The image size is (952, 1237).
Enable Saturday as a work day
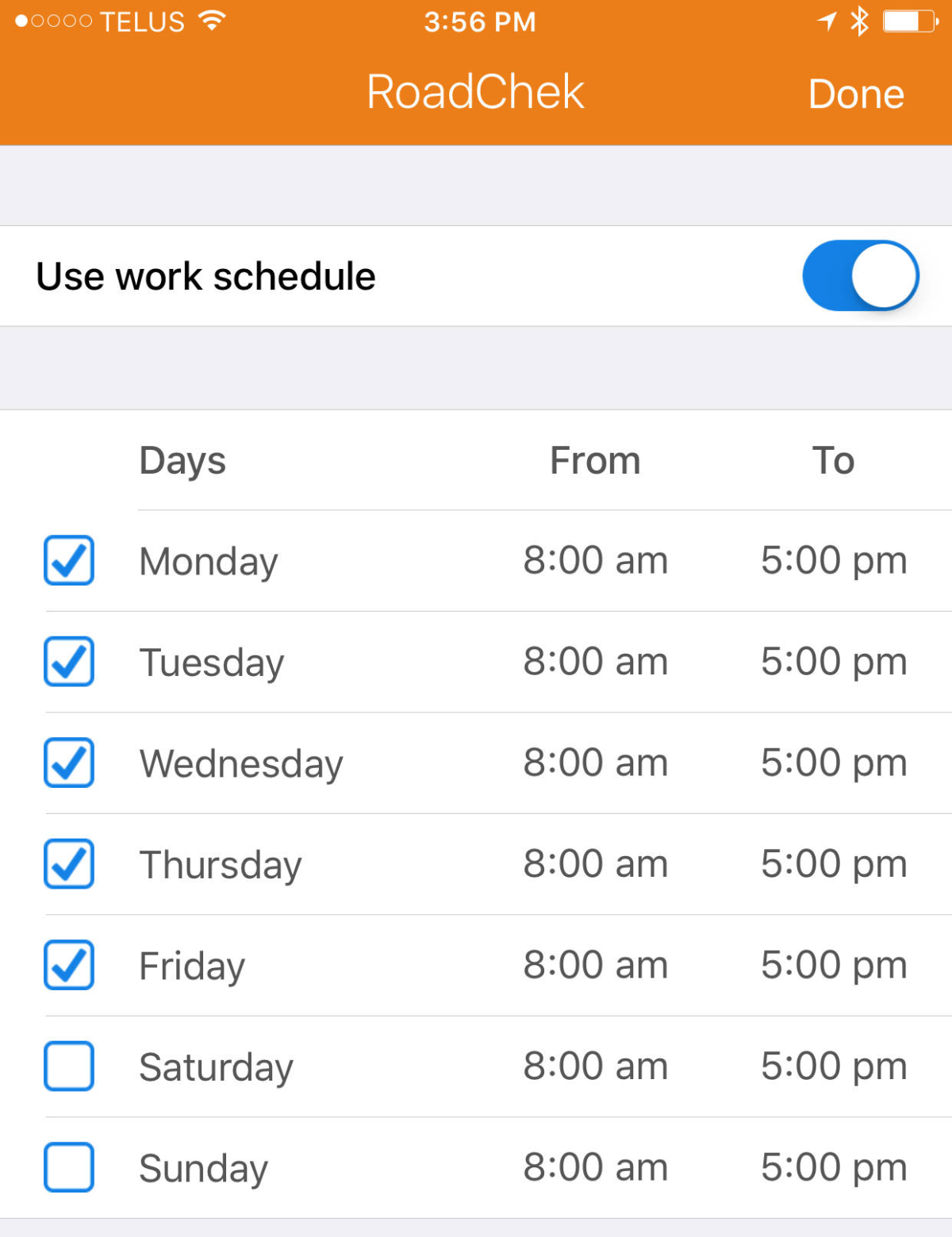click(x=68, y=1066)
